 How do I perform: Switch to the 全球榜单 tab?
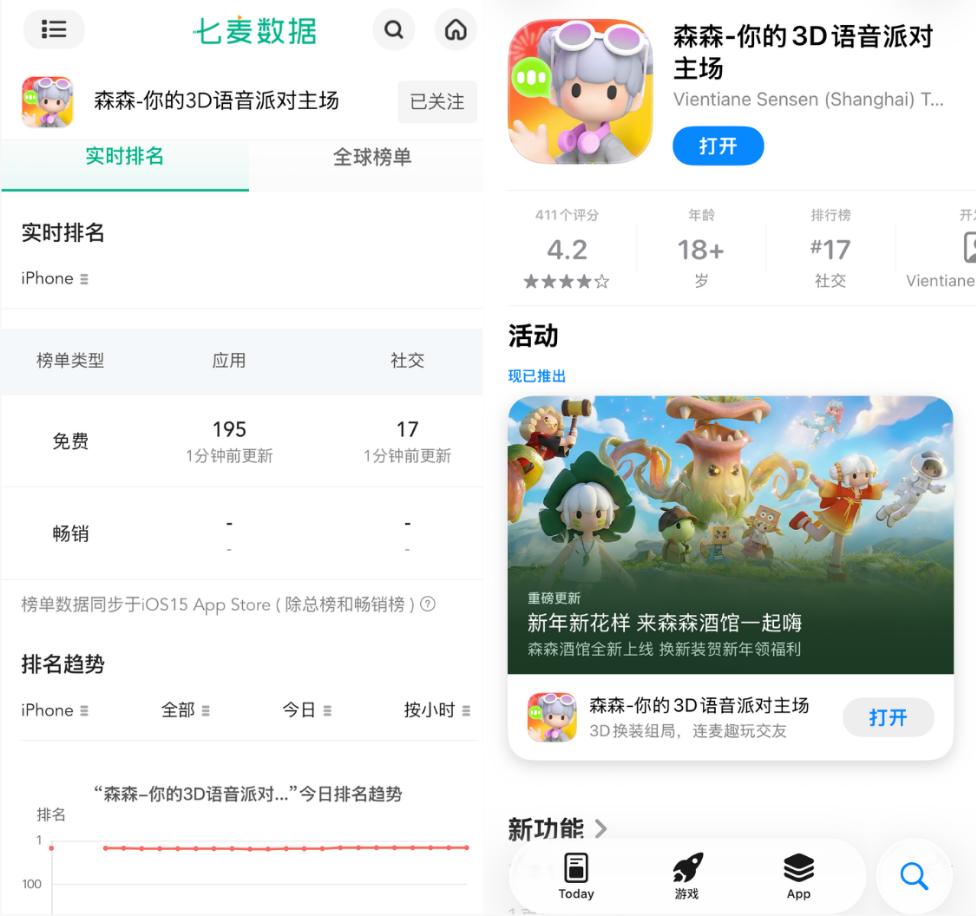(x=372, y=157)
